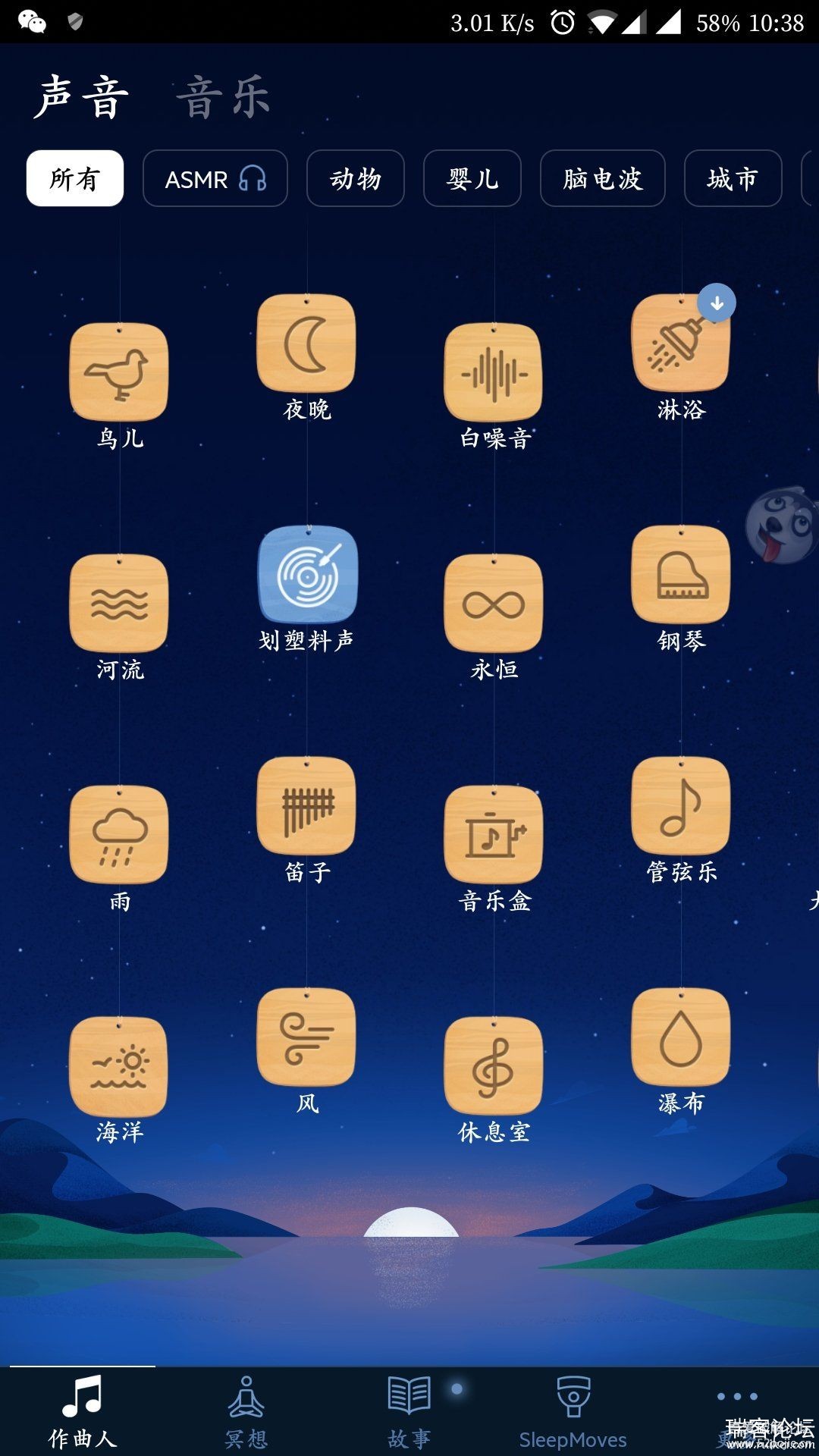The height and width of the screenshot is (1456, 819).
Task: Switch to the 音乐 tab
Action: 224,97
